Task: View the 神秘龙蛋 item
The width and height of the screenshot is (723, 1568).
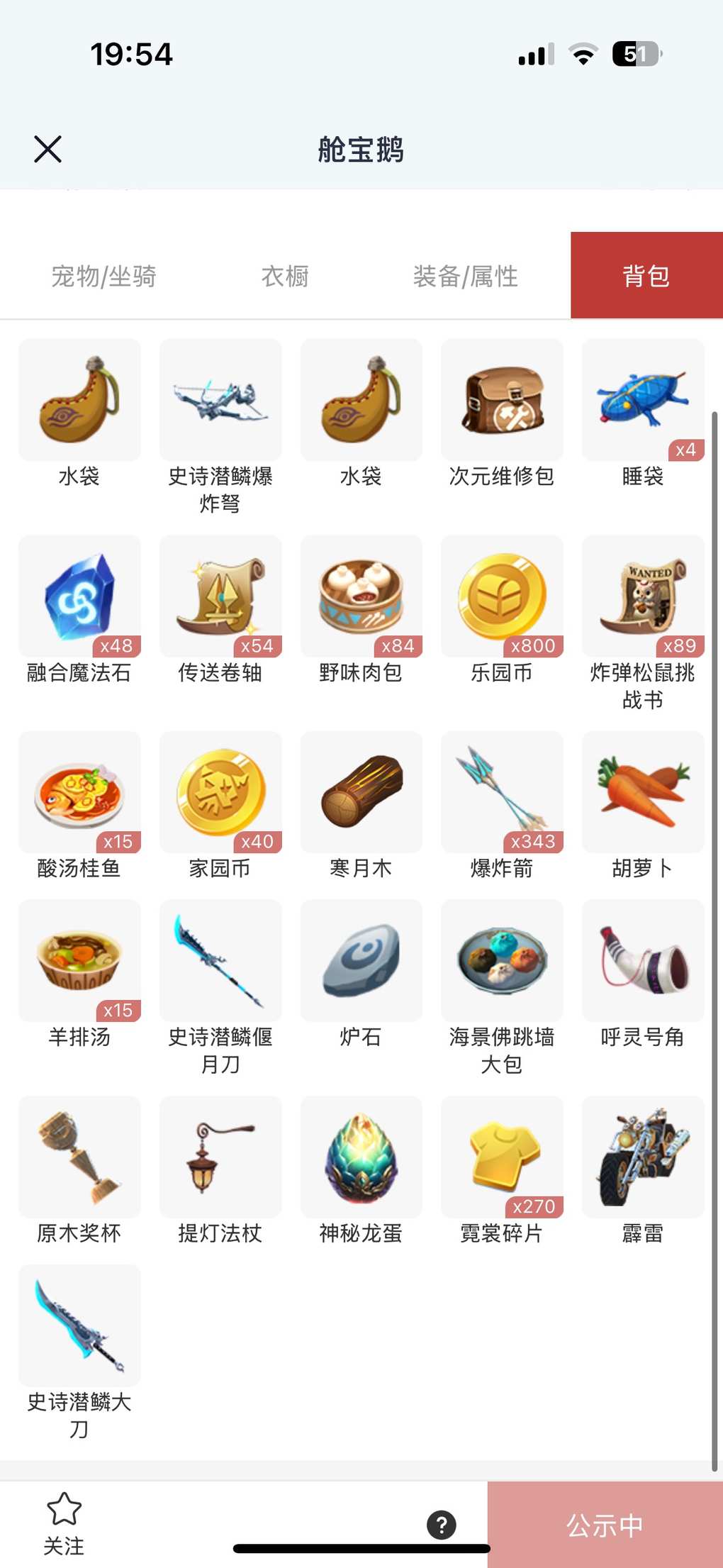Action: pyautogui.click(x=361, y=1157)
